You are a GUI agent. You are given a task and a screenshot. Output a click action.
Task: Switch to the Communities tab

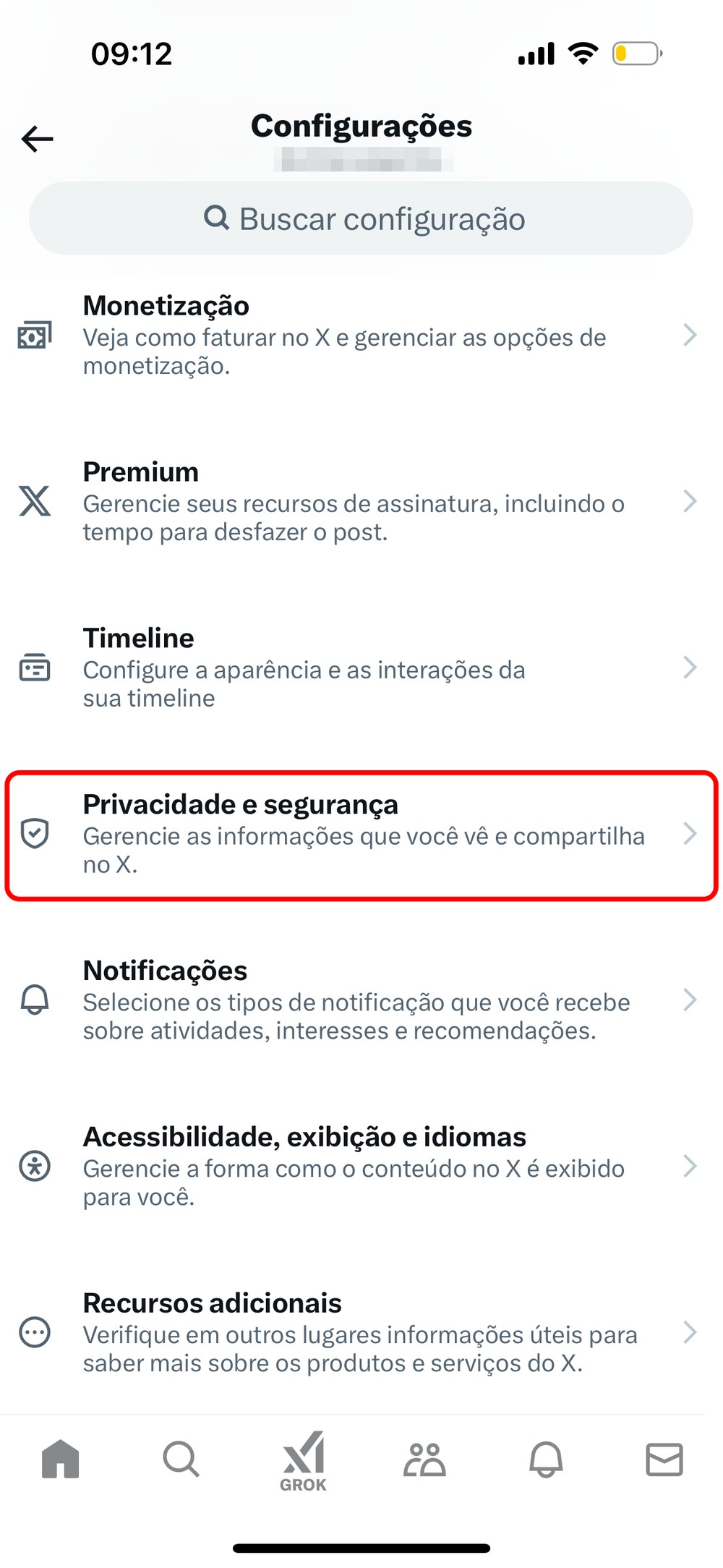coord(424,1460)
